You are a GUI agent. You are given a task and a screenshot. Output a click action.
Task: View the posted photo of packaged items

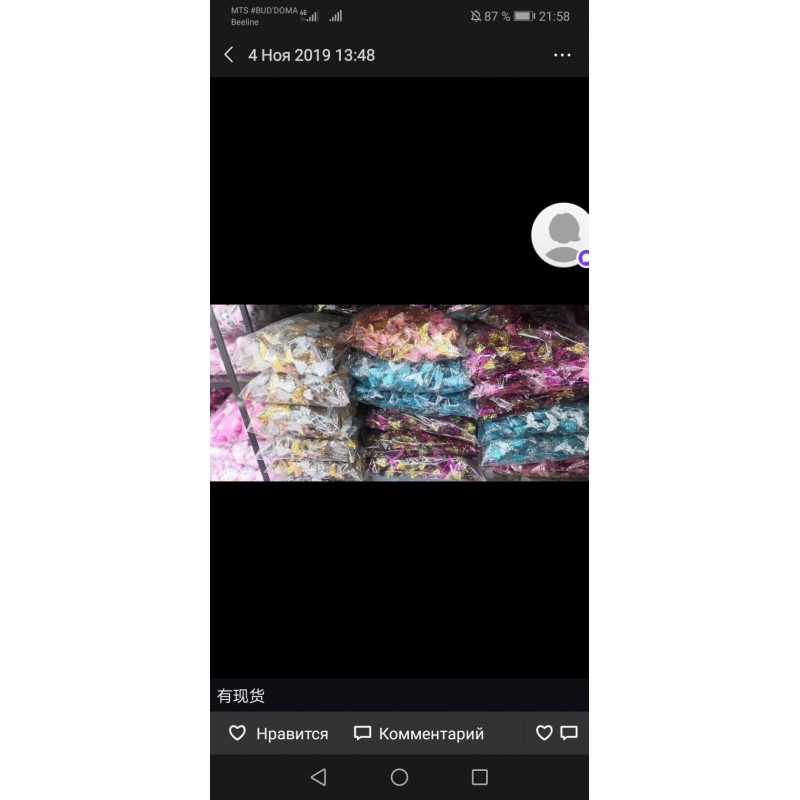(399, 392)
